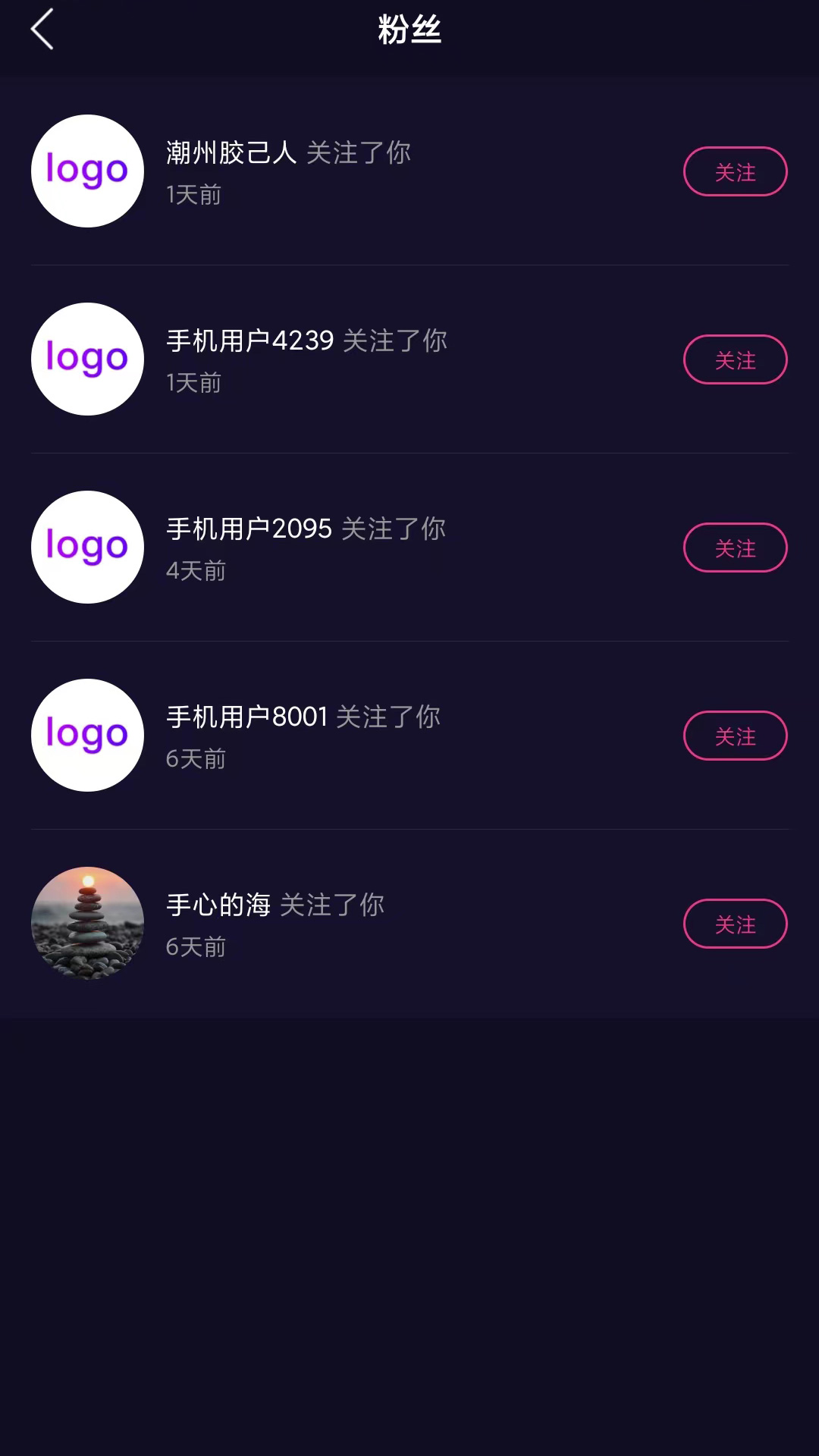The image size is (819, 1456).
Task: Open the profile row of 手心的海
Action: [x=409, y=924]
